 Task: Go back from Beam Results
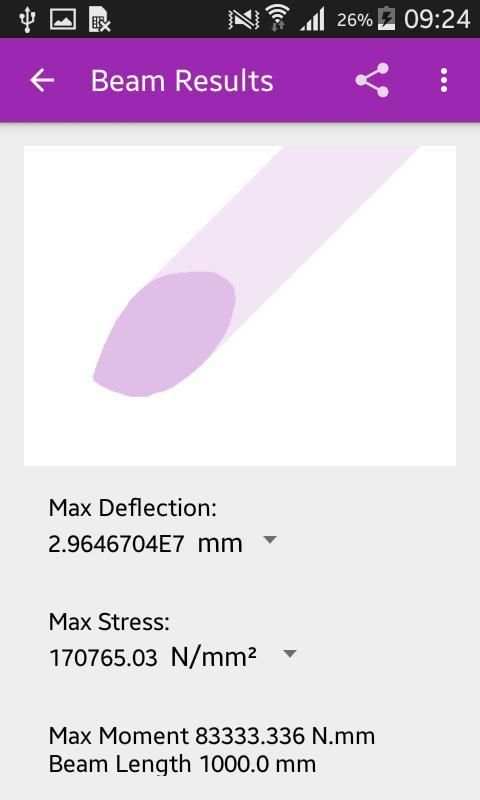pyautogui.click(x=42, y=81)
